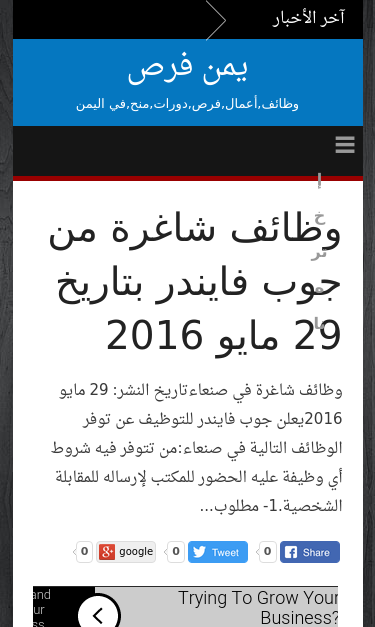Image resolution: width=375 pixels, height=627 pixels.
Task: Open the 29 مايو 2016 job post
Action: (195, 284)
